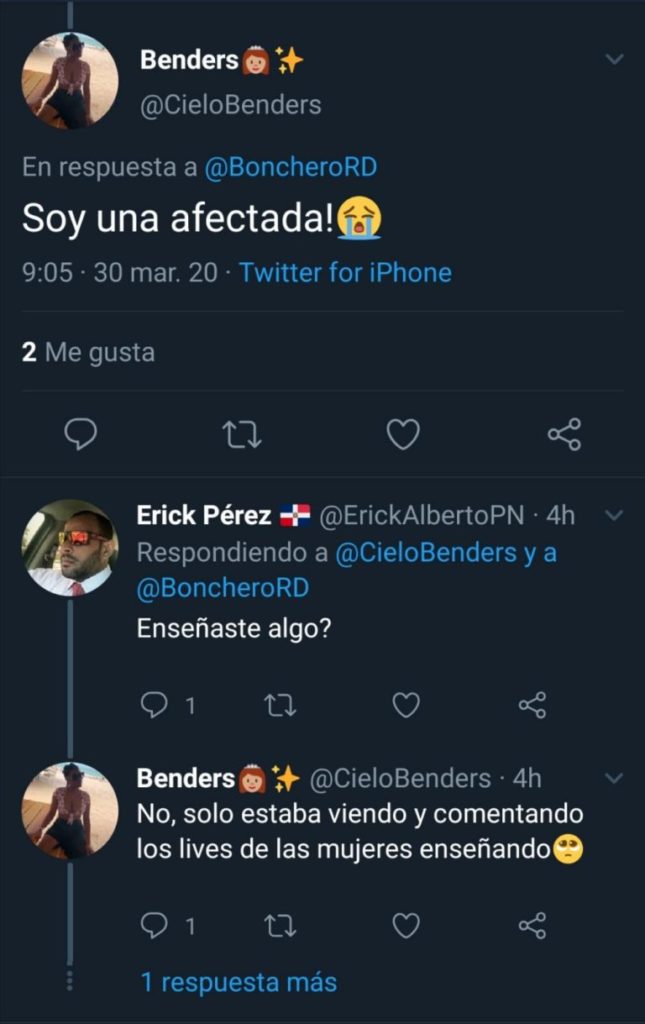Expand the chevron menu on Erick Pérez's reply
This screenshot has width=645, height=1024.
click(615, 516)
